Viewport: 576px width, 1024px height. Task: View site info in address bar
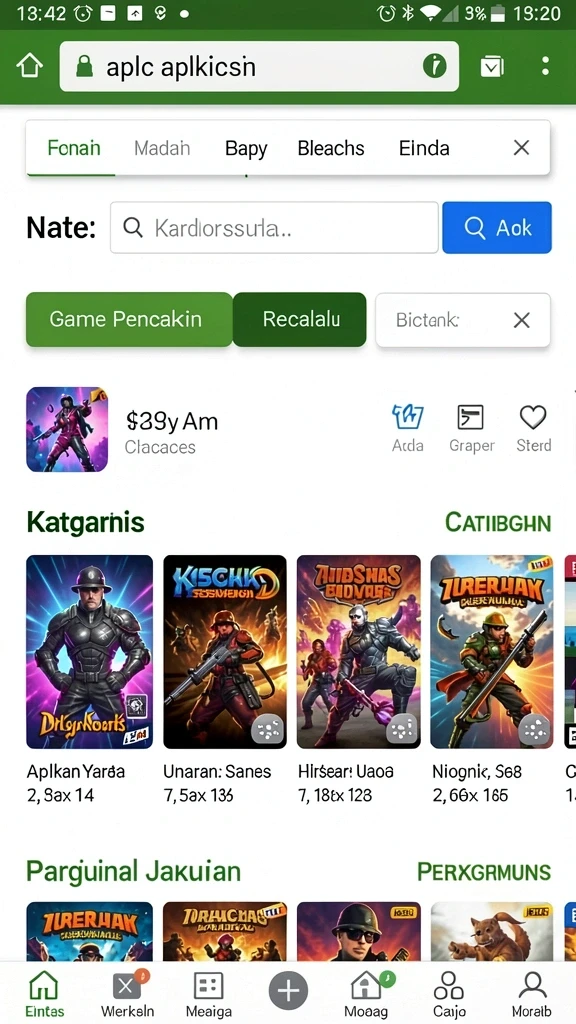(434, 66)
